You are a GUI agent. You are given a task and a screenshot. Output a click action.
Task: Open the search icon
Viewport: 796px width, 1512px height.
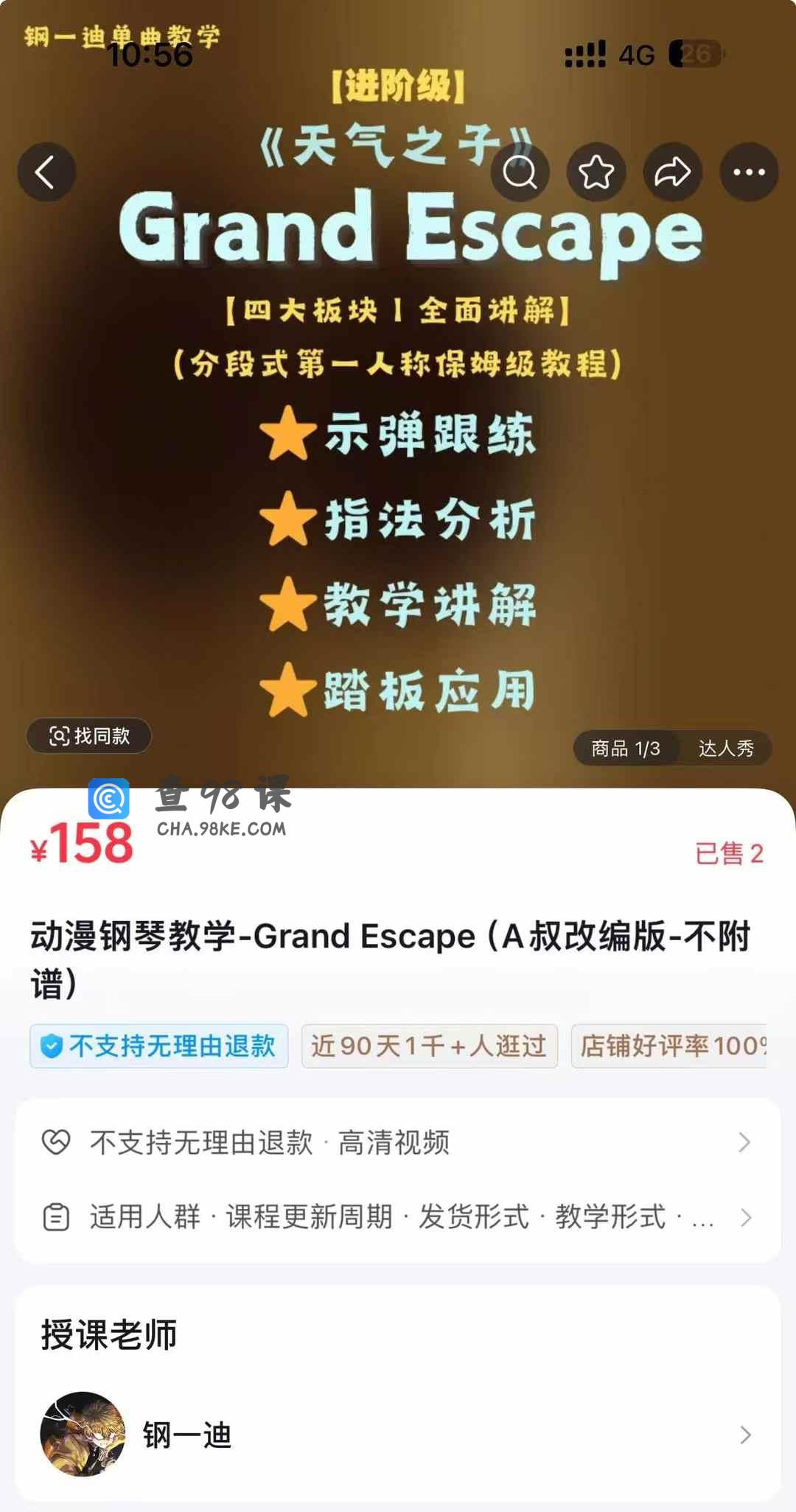pyautogui.click(x=520, y=172)
